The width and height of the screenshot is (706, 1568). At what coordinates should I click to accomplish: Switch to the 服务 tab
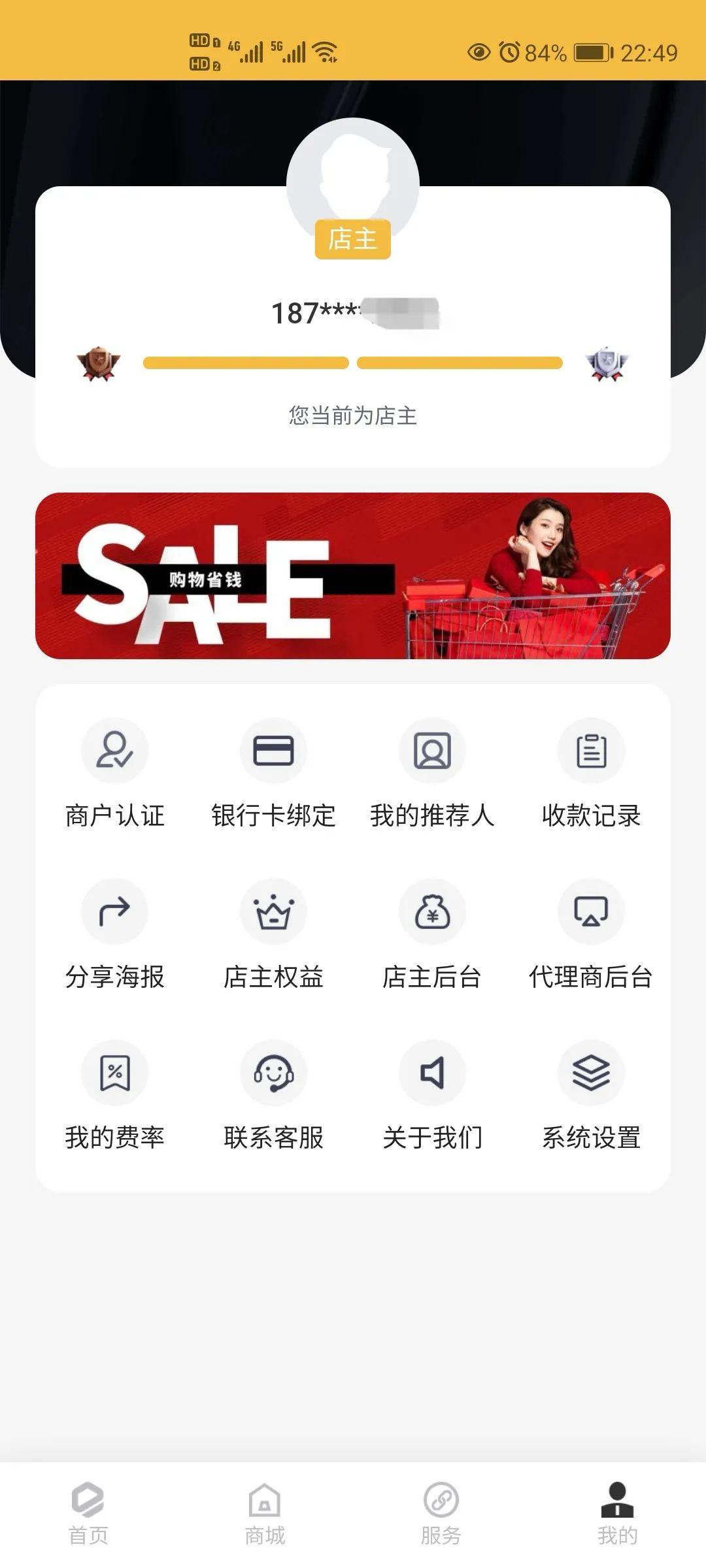point(441,1514)
